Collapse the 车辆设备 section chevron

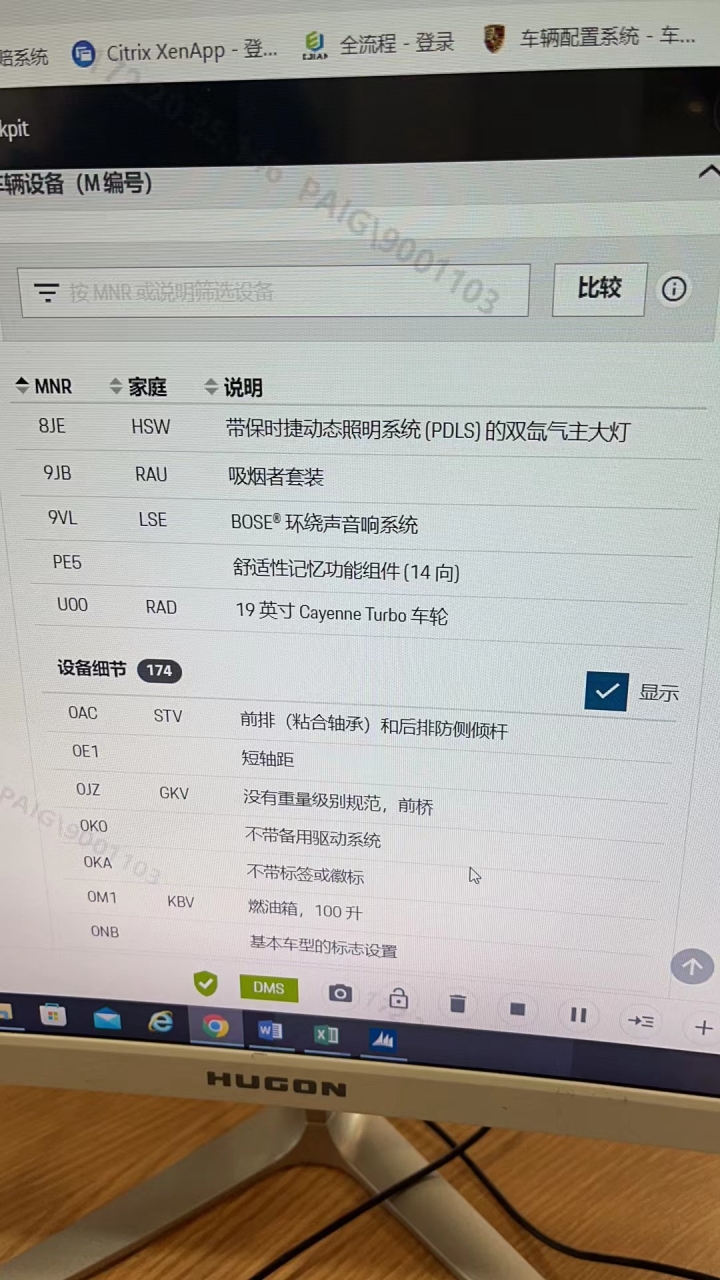tap(708, 172)
